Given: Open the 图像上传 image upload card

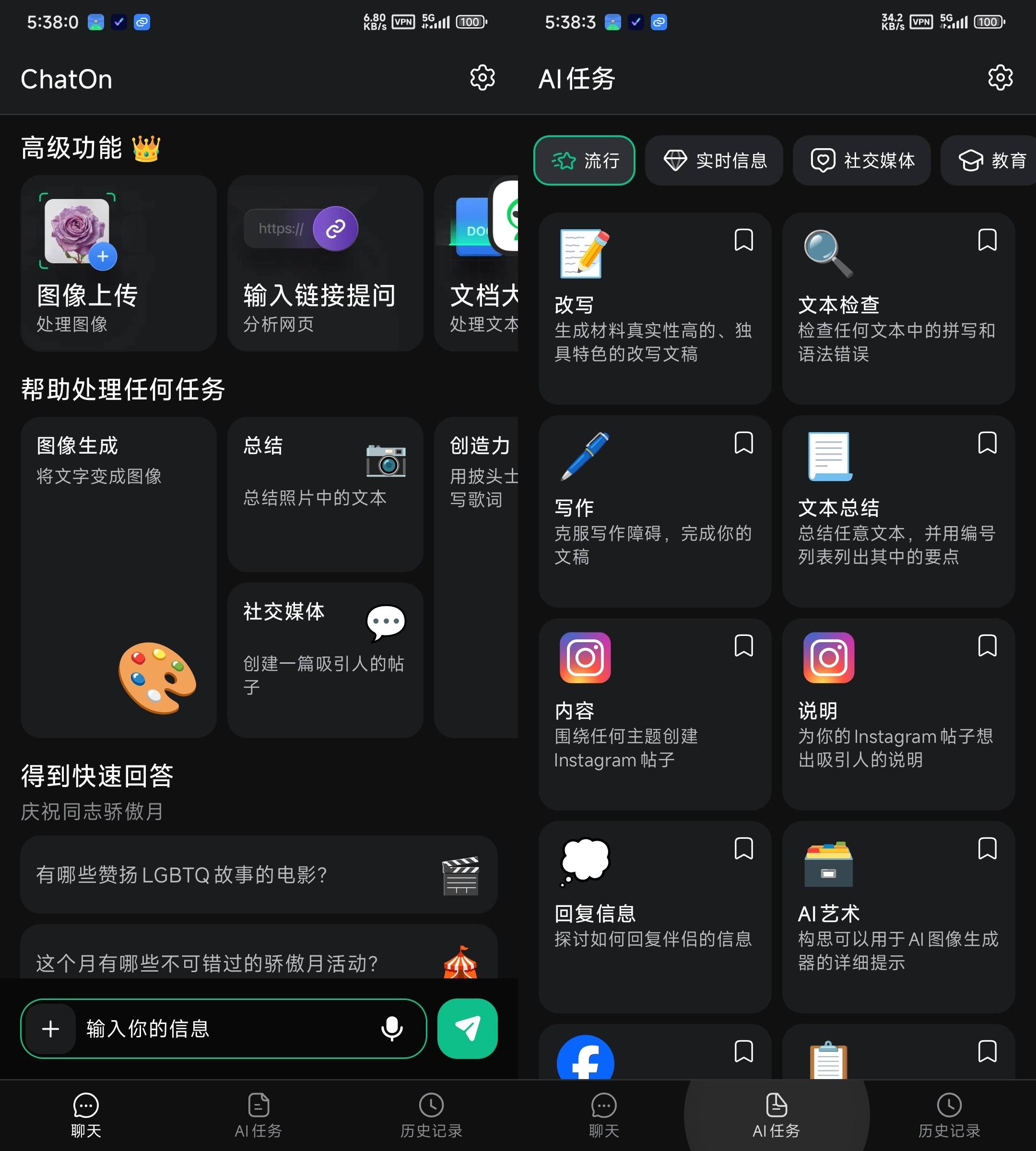Looking at the screenshot, I should 118,263.
